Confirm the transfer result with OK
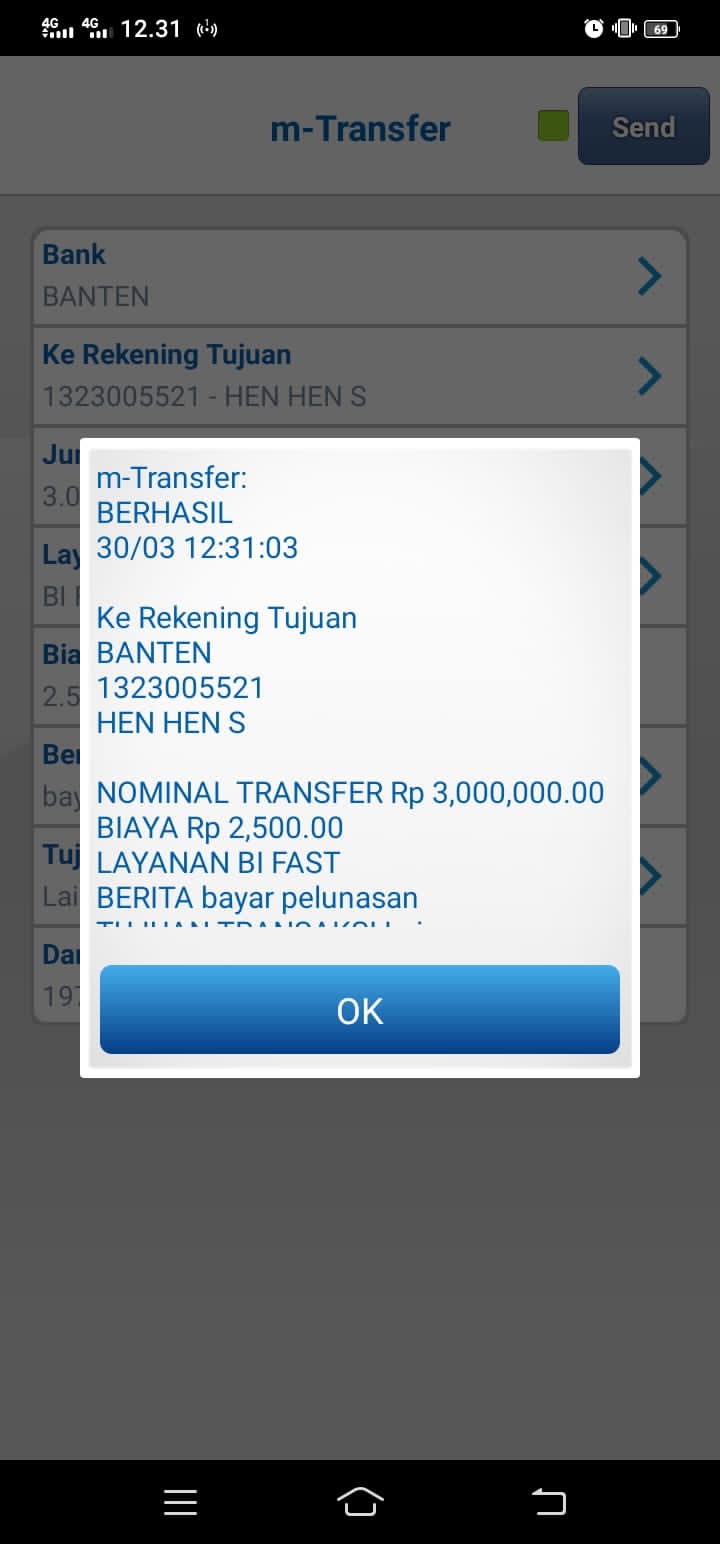Screen dimensions: 720x1544 tap(360, 1010)
